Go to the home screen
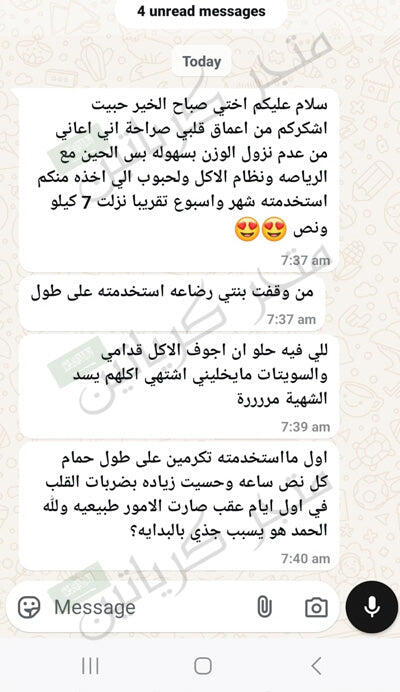 pyautogui.click(x=203, y=666)
